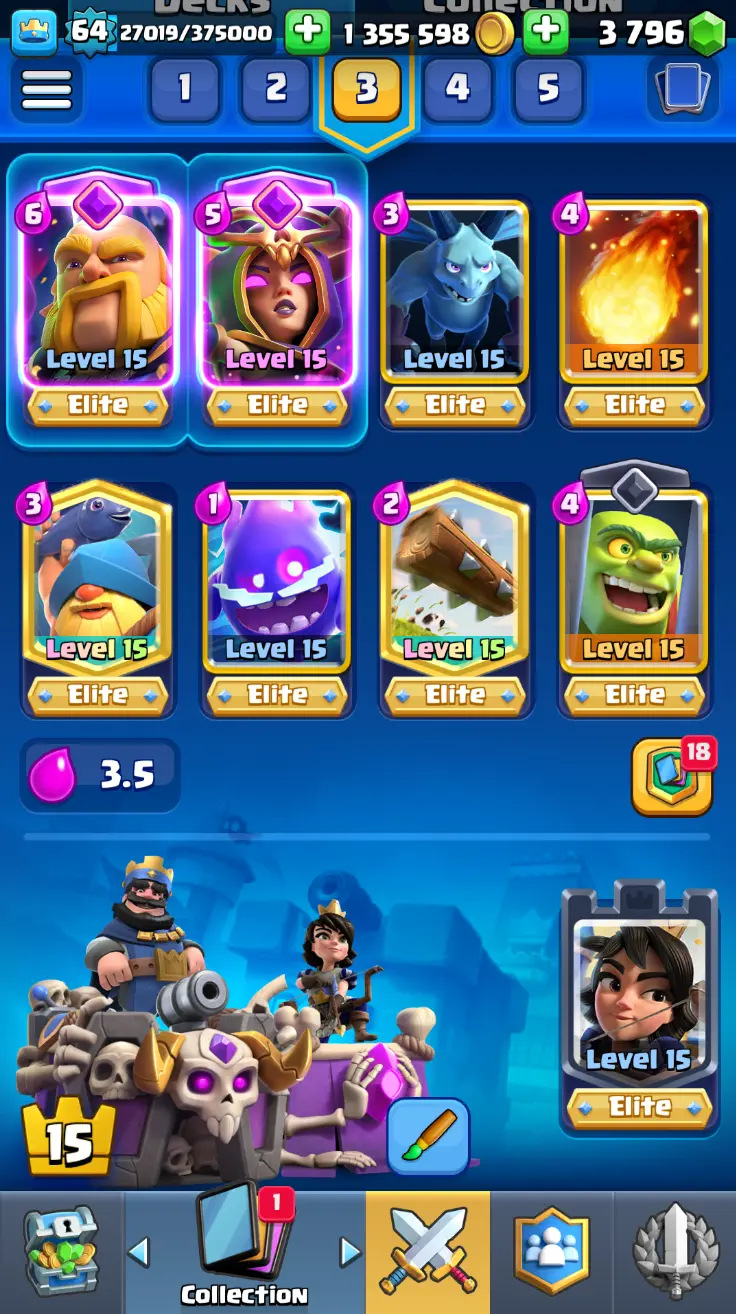
Task: Switch to deck slot 2
Action: [276, 89]
